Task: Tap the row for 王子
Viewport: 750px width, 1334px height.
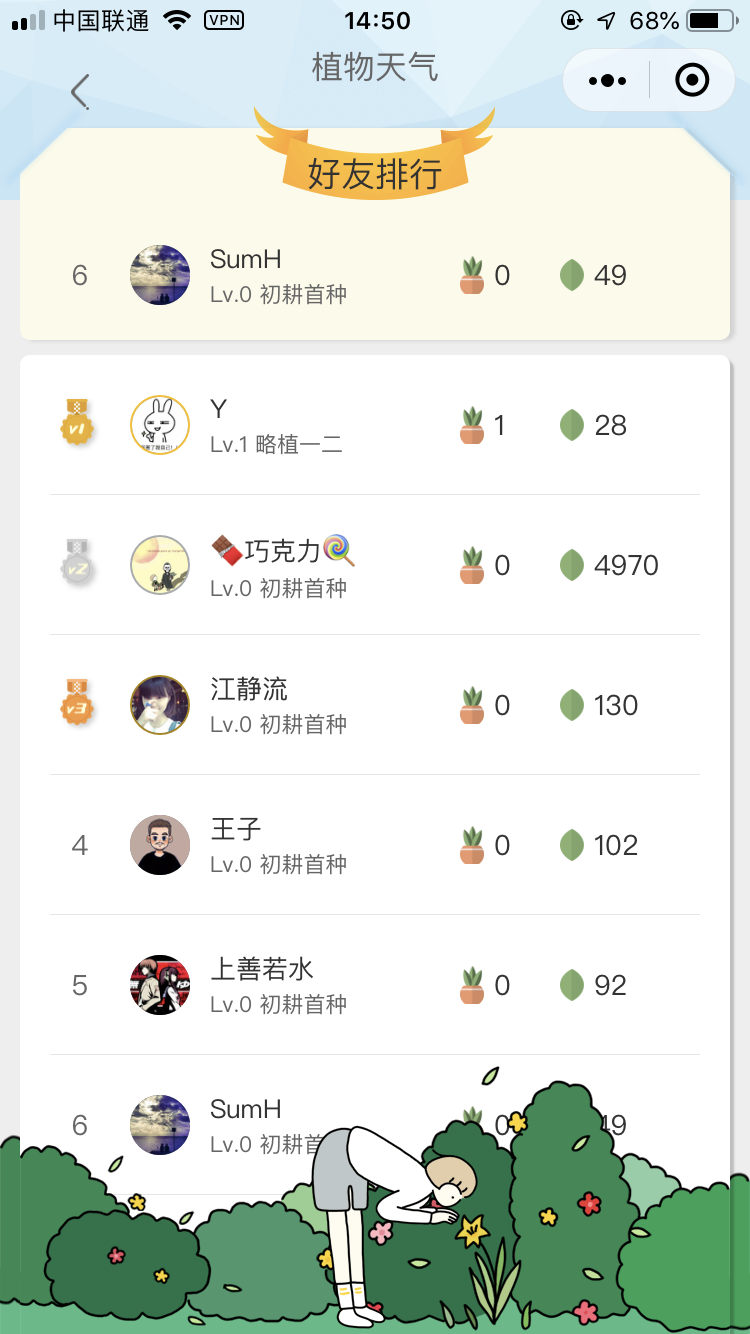Action: [x=375, y=845]
